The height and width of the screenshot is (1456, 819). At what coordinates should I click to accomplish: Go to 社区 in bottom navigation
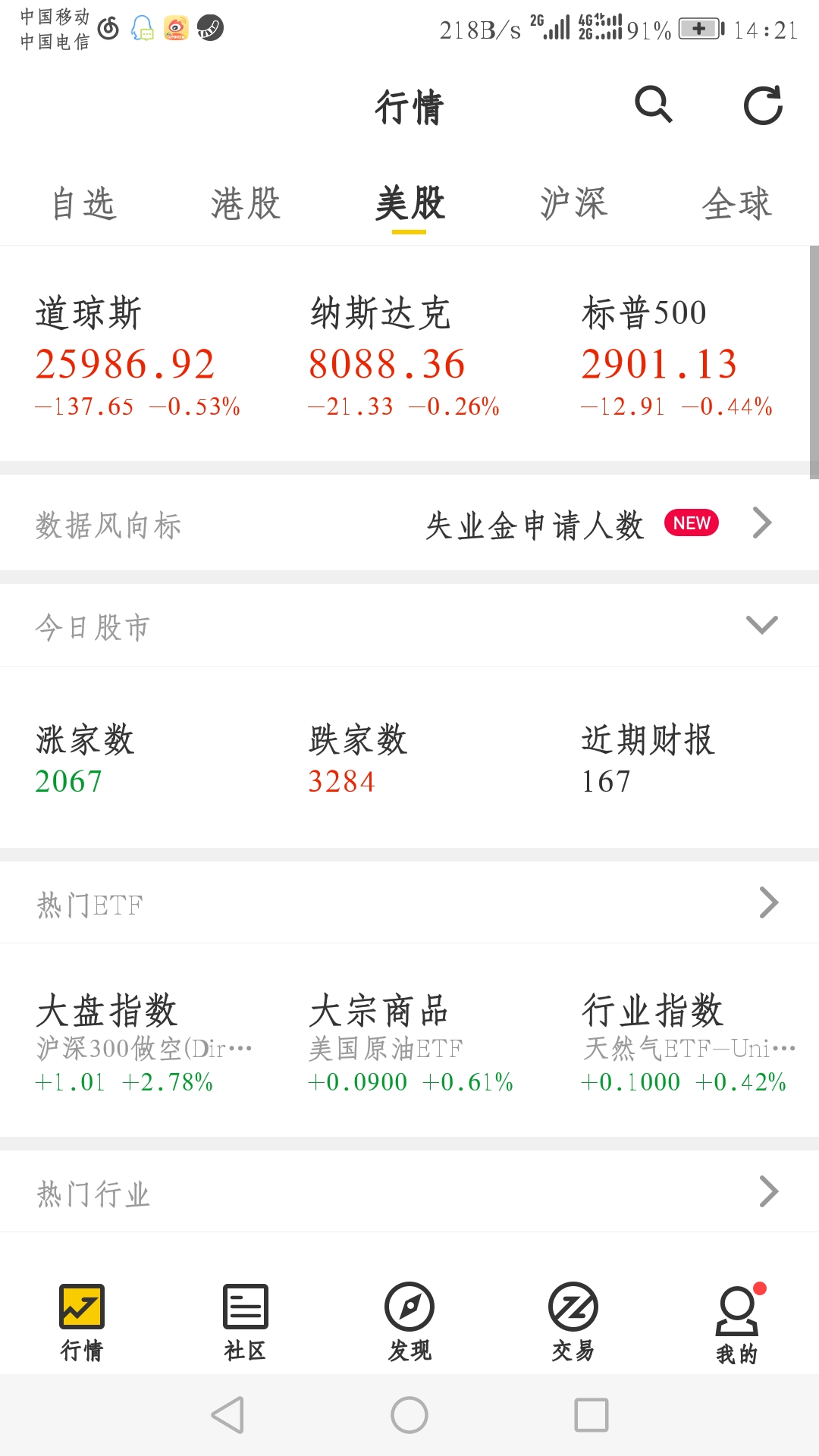pyautogui.click(x=245, y=1322)
